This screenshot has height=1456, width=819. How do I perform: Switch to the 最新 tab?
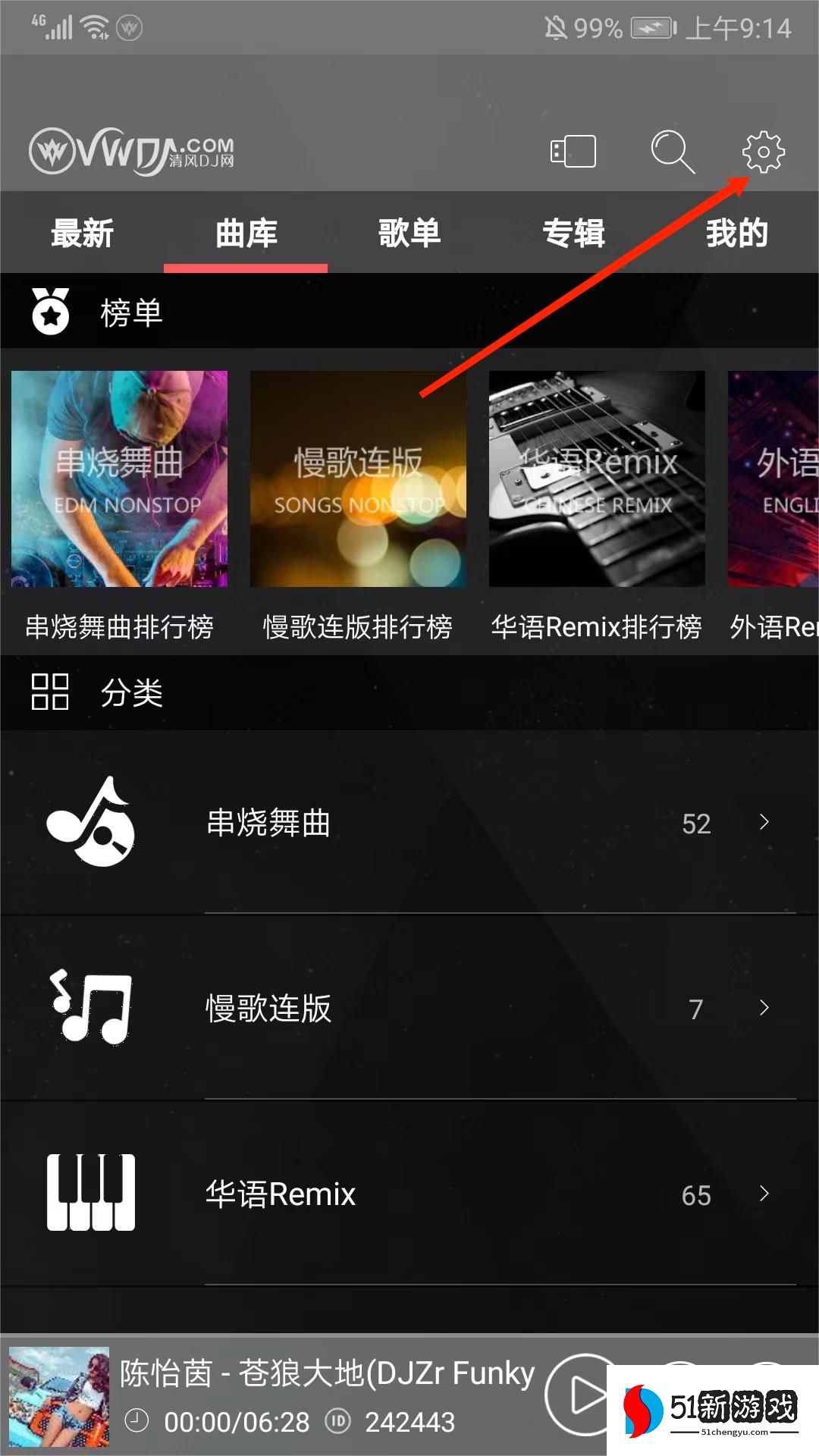click(x=82, y=234)
